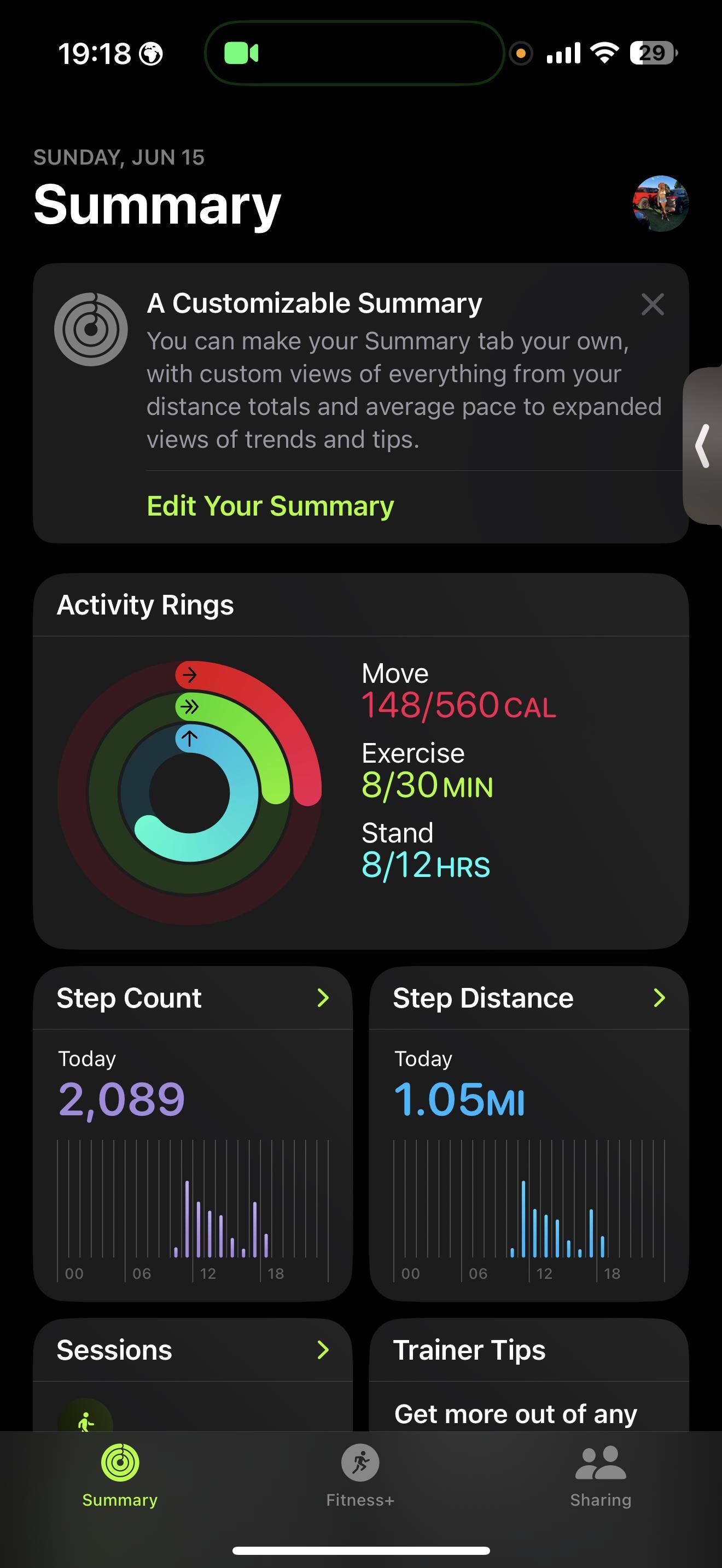Expand the side panel arrow handle

coord(704,446)
